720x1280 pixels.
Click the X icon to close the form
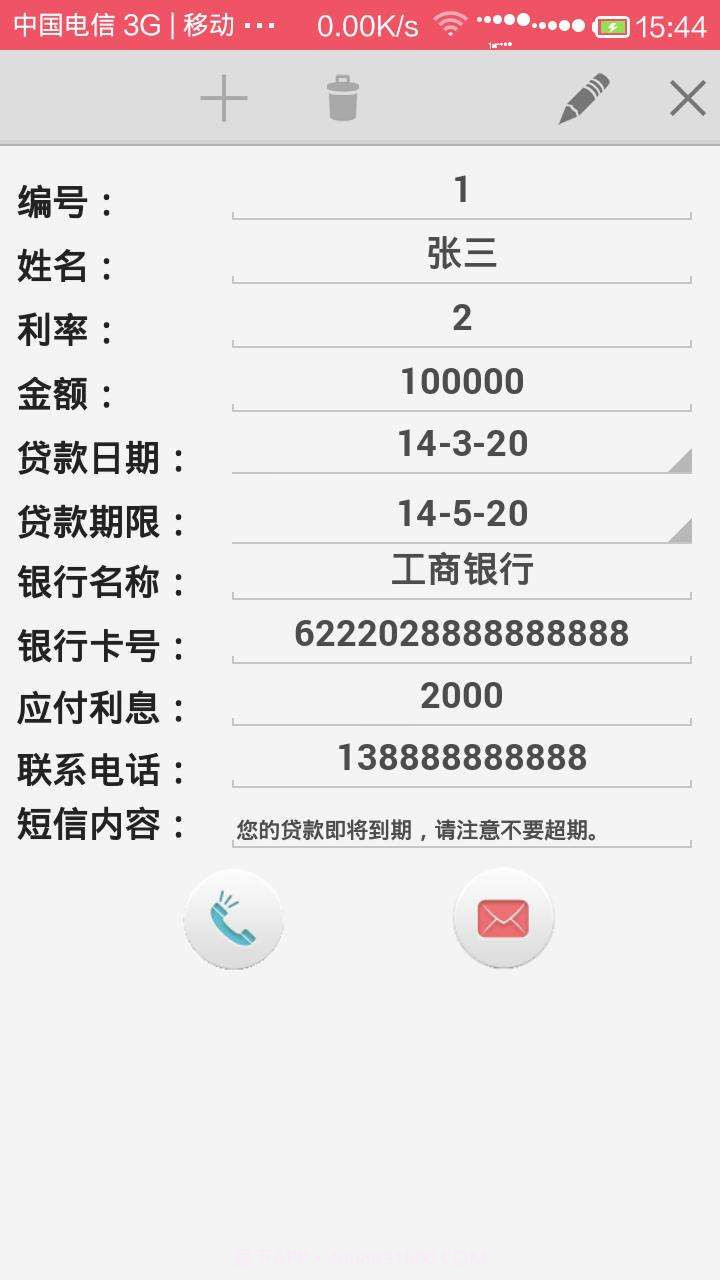(687, 97)
